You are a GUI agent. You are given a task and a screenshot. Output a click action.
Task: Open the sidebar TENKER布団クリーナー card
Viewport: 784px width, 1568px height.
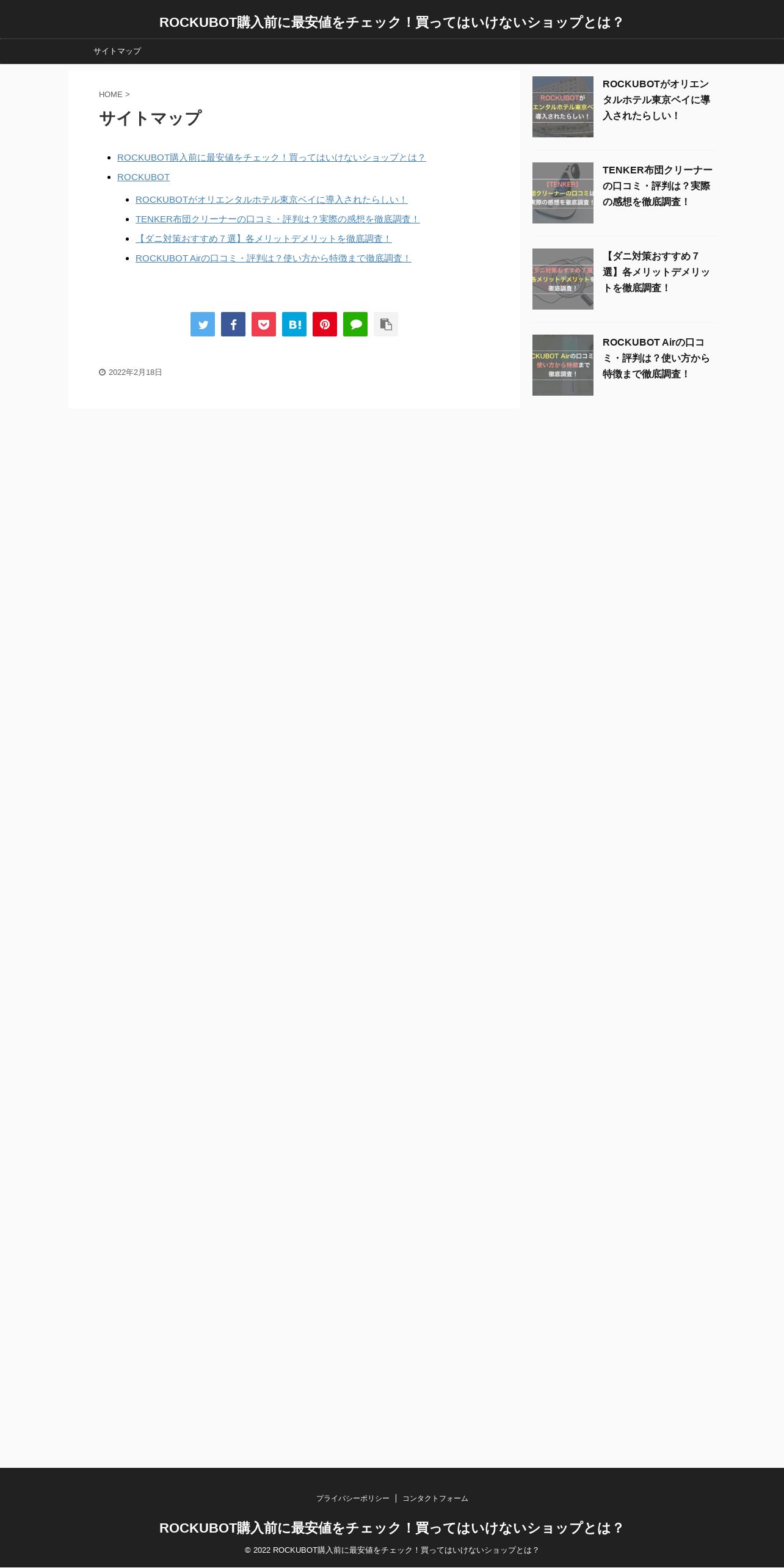pyautogui.click(x=624, y=193)
